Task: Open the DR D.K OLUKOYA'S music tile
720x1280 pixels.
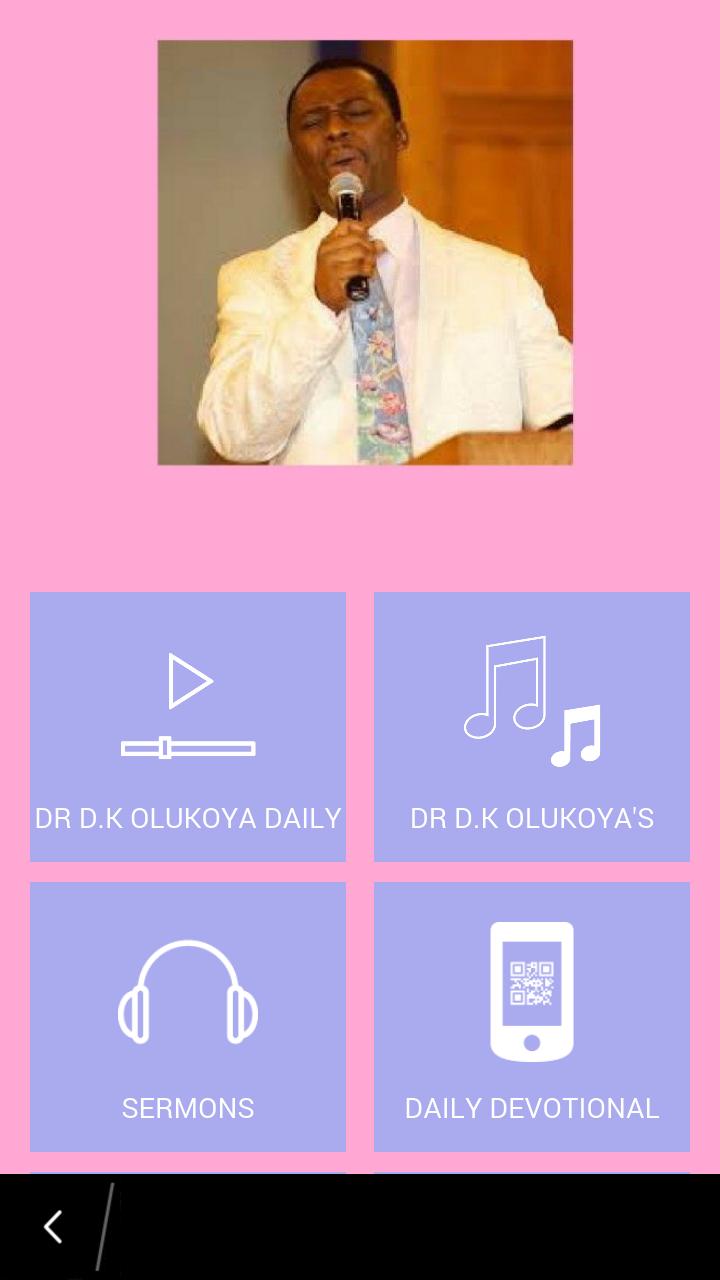Action: click(532, 727)
